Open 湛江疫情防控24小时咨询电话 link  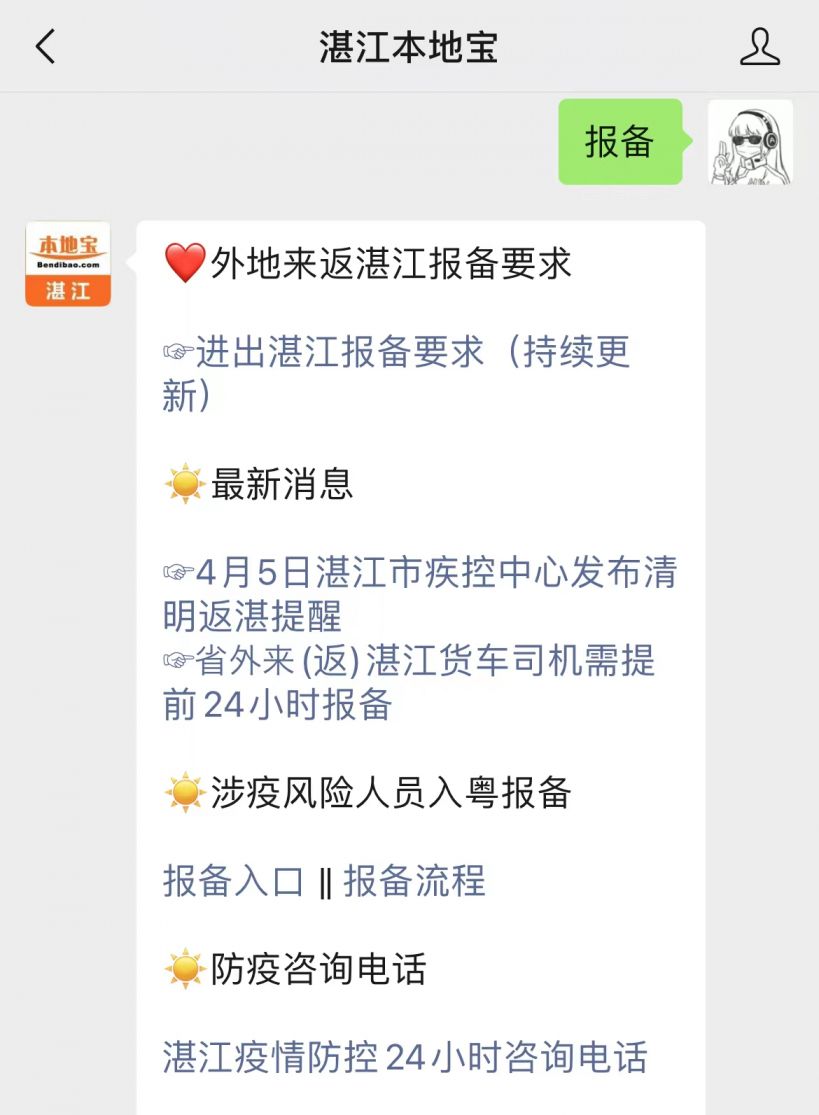tap(405, 1057)
